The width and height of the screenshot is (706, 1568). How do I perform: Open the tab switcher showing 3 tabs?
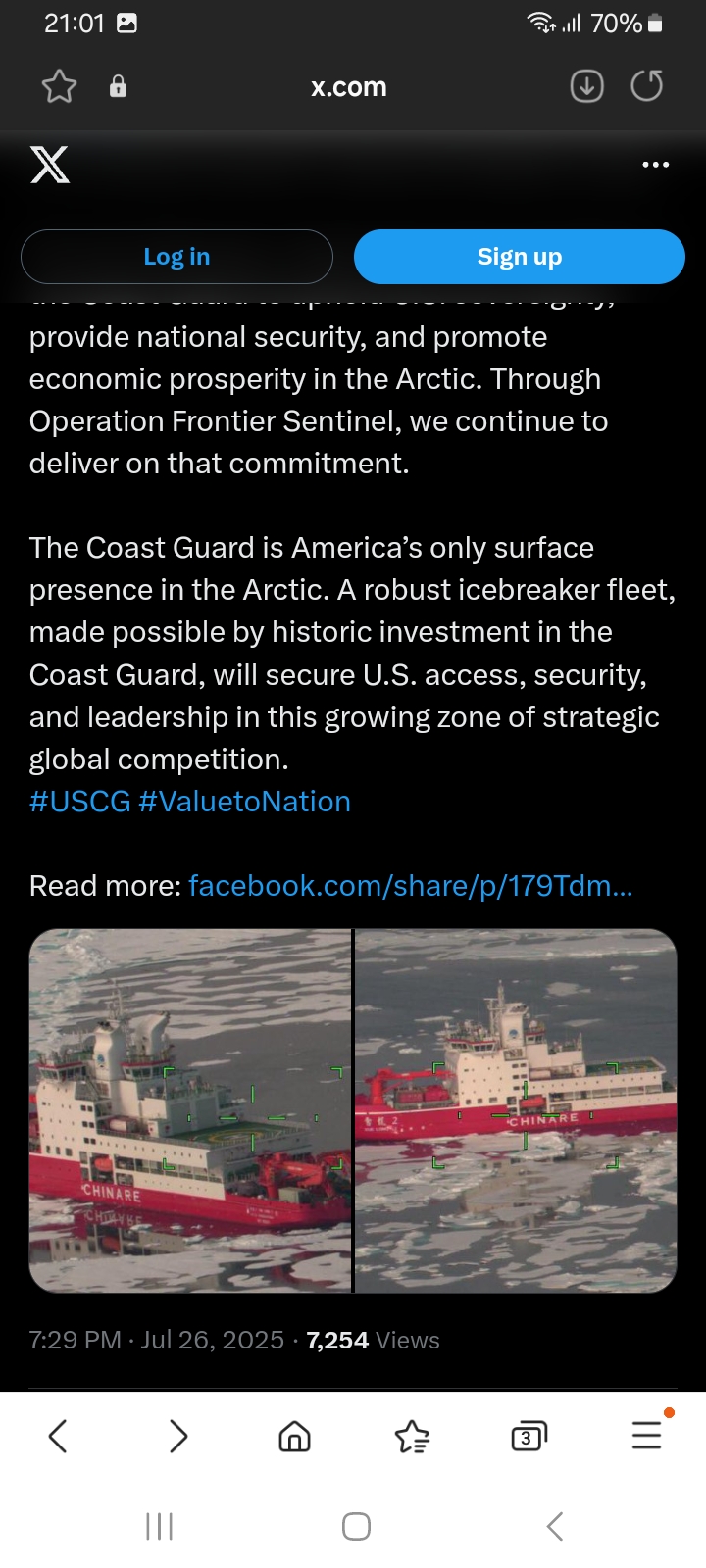click(x=529, y=1437)
